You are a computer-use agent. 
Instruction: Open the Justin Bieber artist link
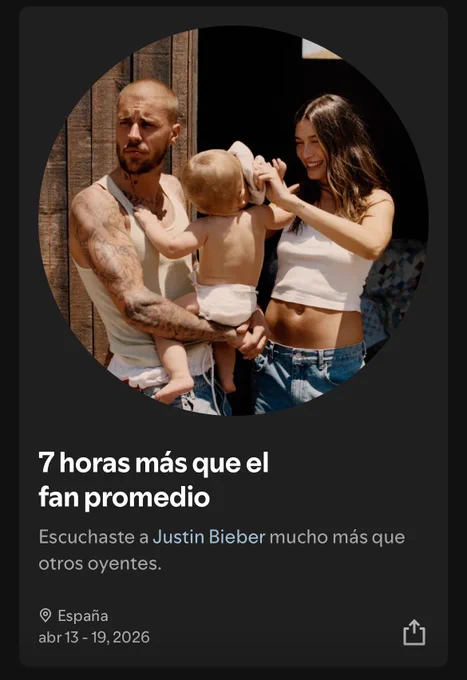(209, 537)
